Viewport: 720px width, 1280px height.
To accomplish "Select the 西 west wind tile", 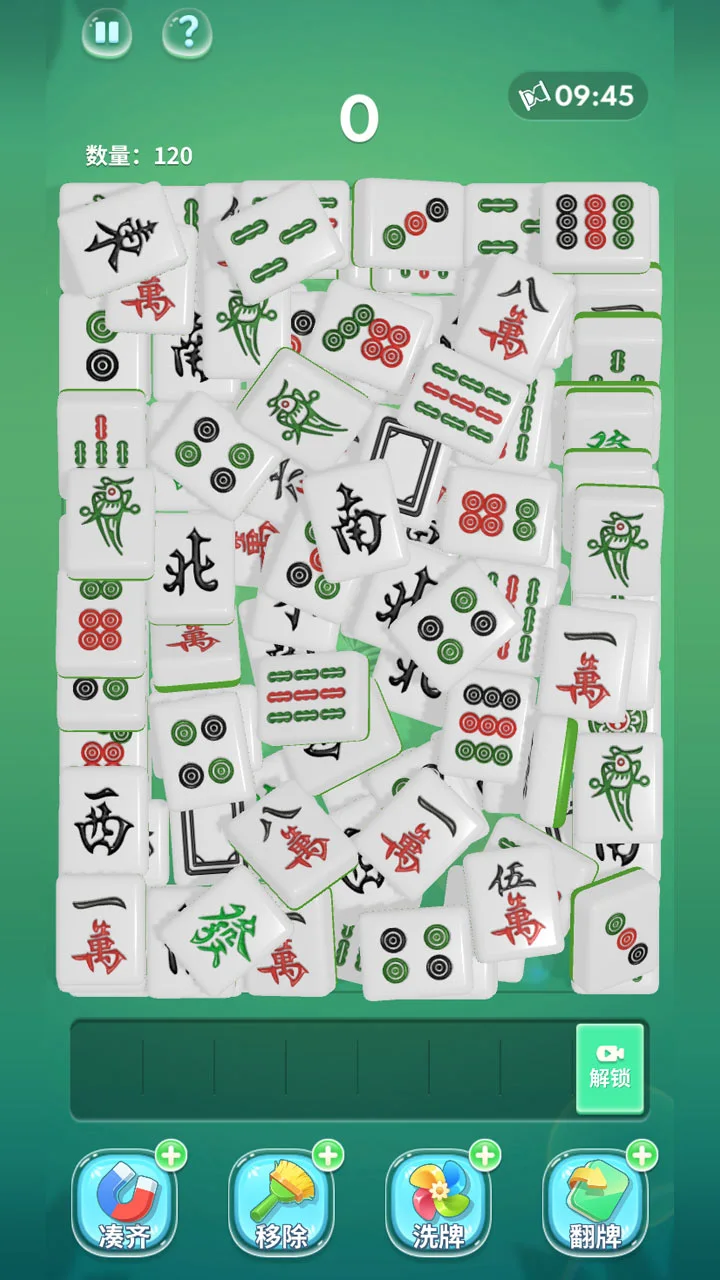I will [x=102, y=818].
